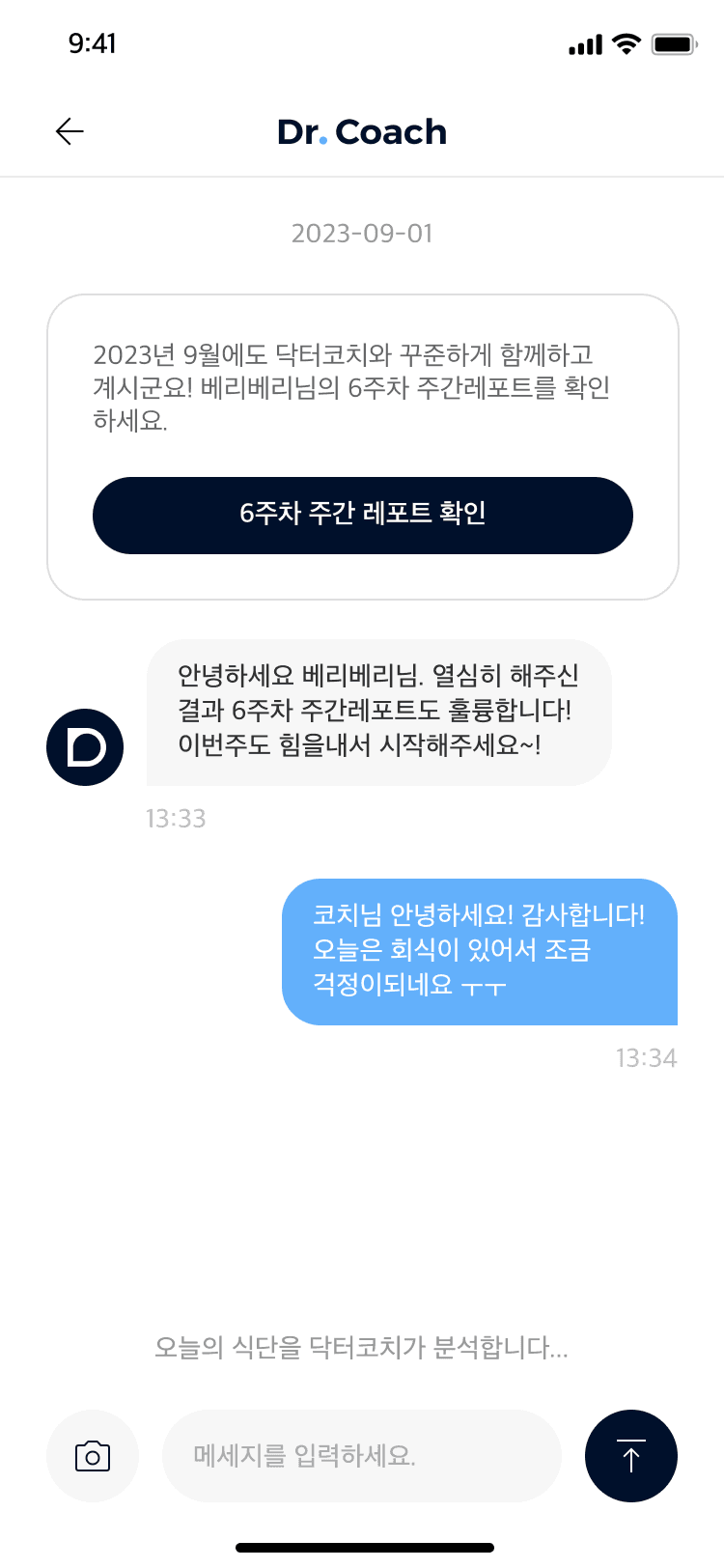724x1568 pixels.
Task: Send the message with the arrow button
Action: tap(630, 1455)
